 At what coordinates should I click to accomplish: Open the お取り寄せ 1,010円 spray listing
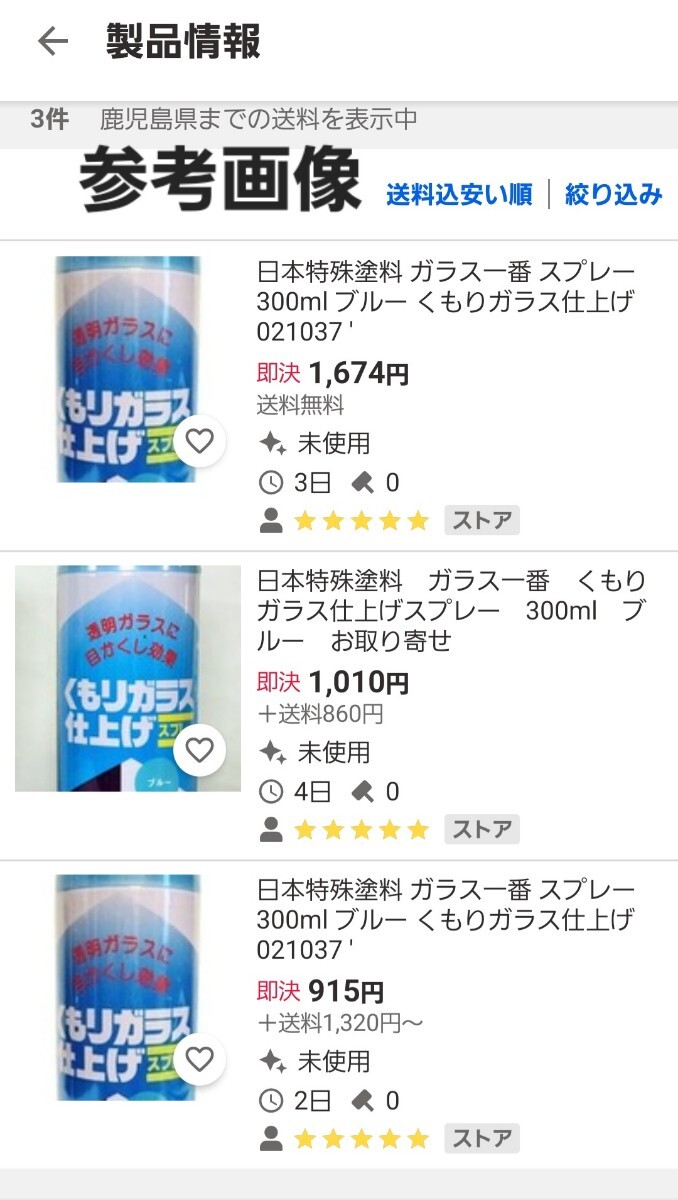[x=450, y=610]
